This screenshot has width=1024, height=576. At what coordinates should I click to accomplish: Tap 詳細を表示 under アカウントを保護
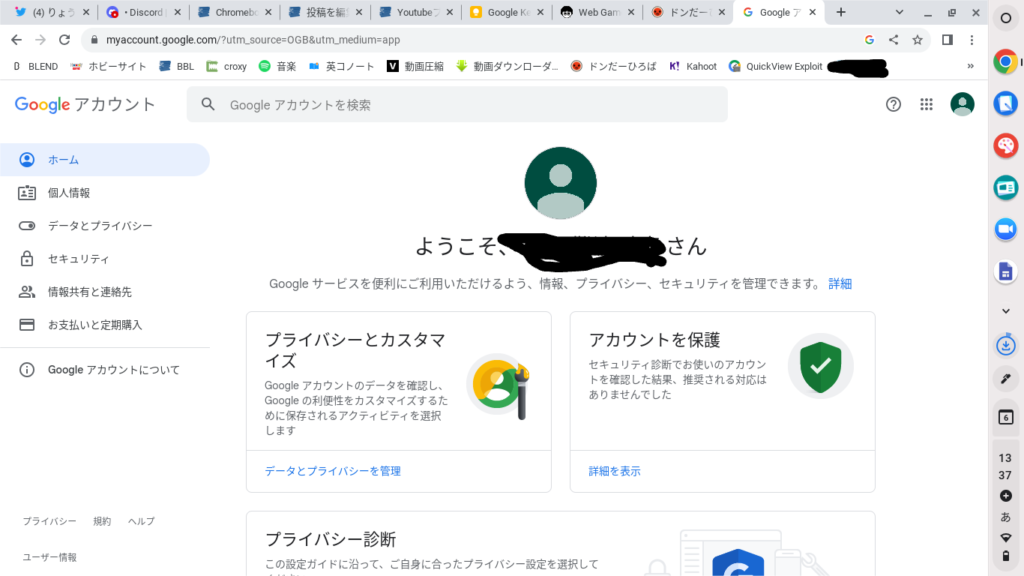coord(614,471)
